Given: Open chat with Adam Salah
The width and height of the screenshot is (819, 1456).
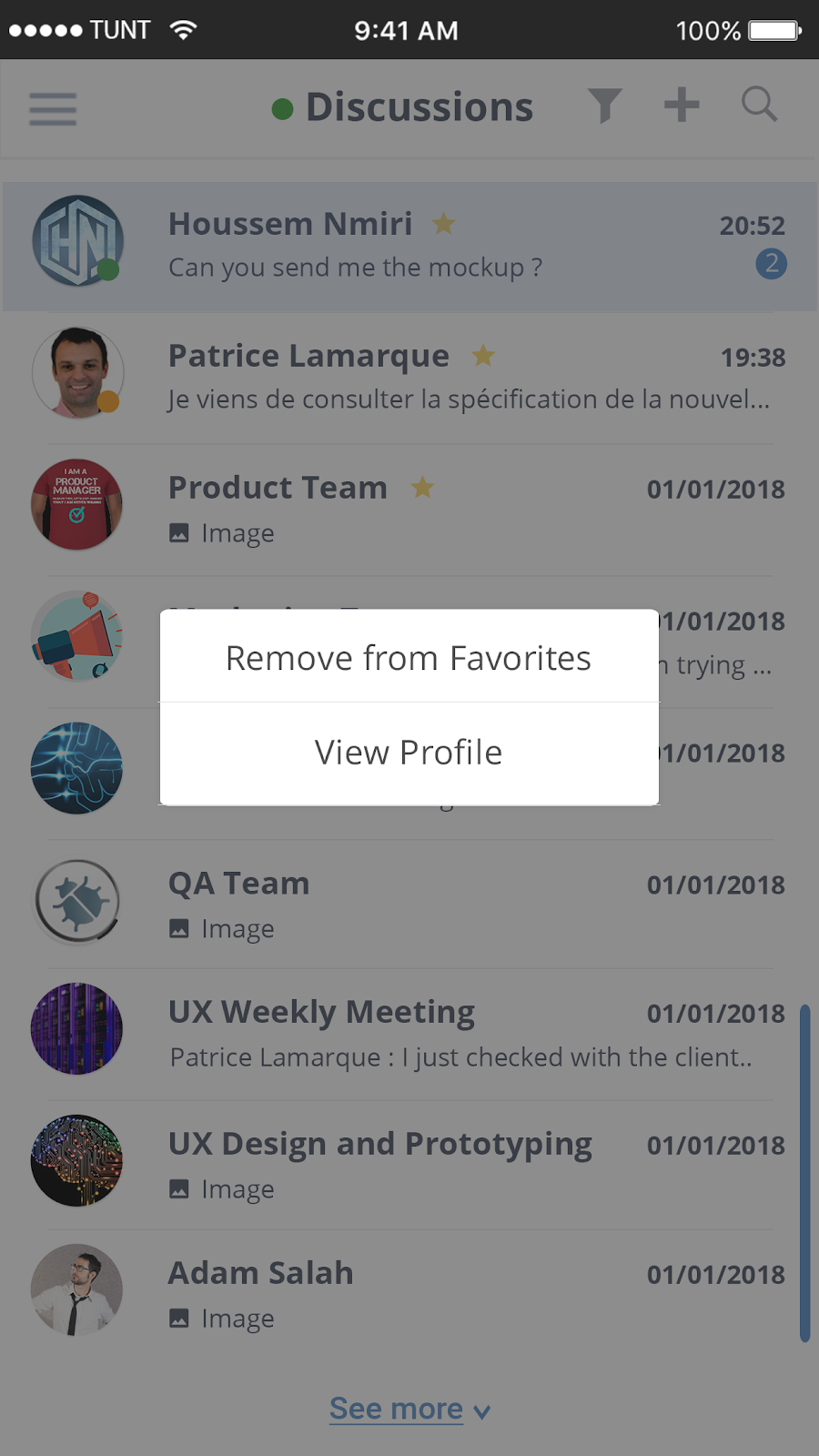Looking at the screenshot, I should tap(409, 1293).
